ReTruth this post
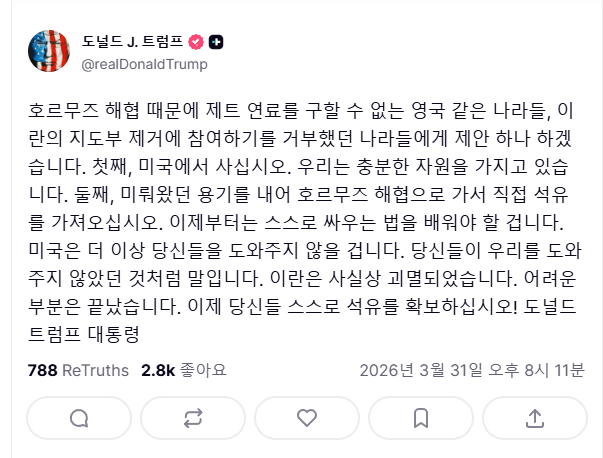This screenshot has width=603, height=458. click(x=192, y=418)
